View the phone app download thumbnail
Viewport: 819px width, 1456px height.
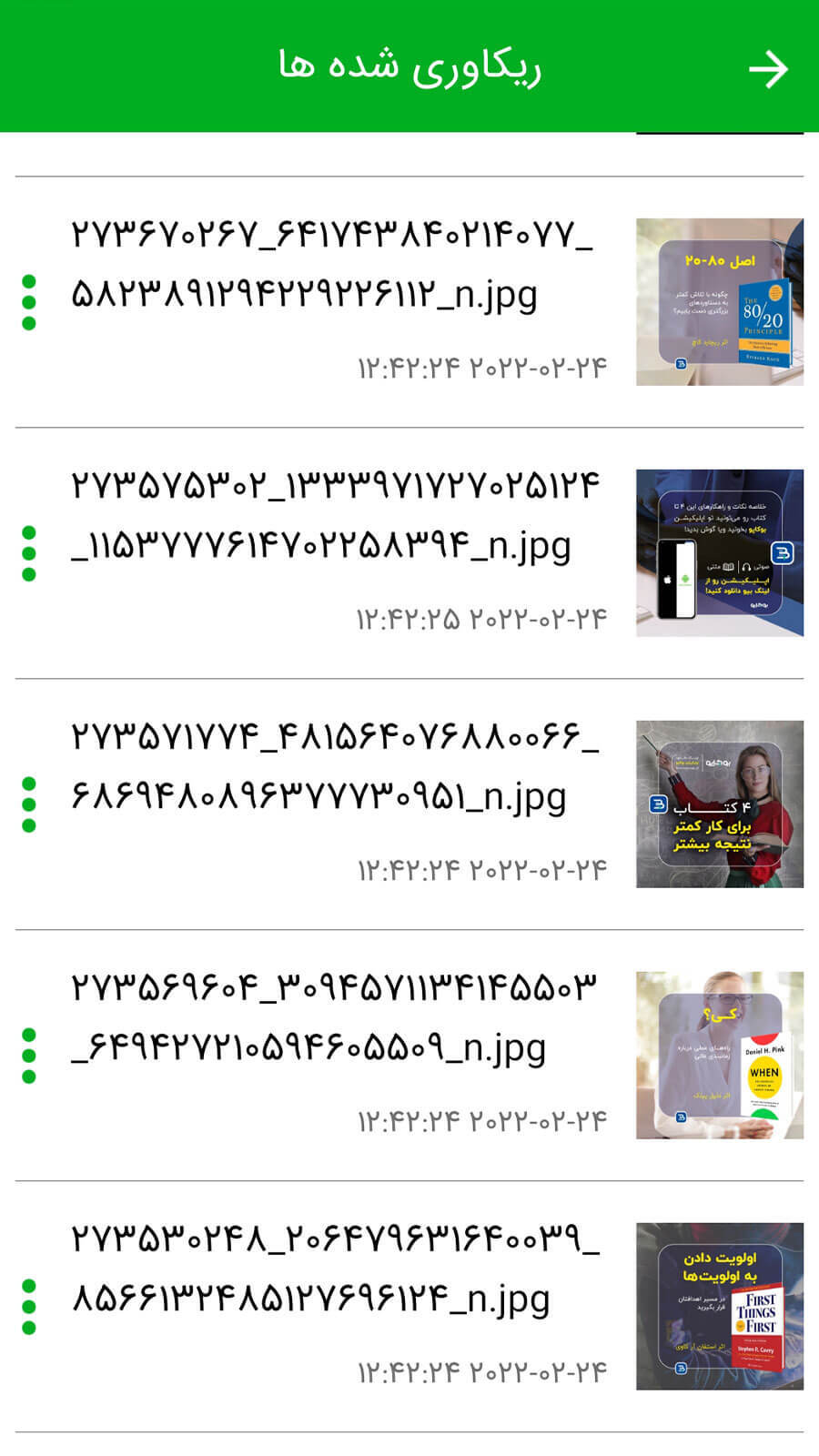pyautogui.click(x=719, y=553)
